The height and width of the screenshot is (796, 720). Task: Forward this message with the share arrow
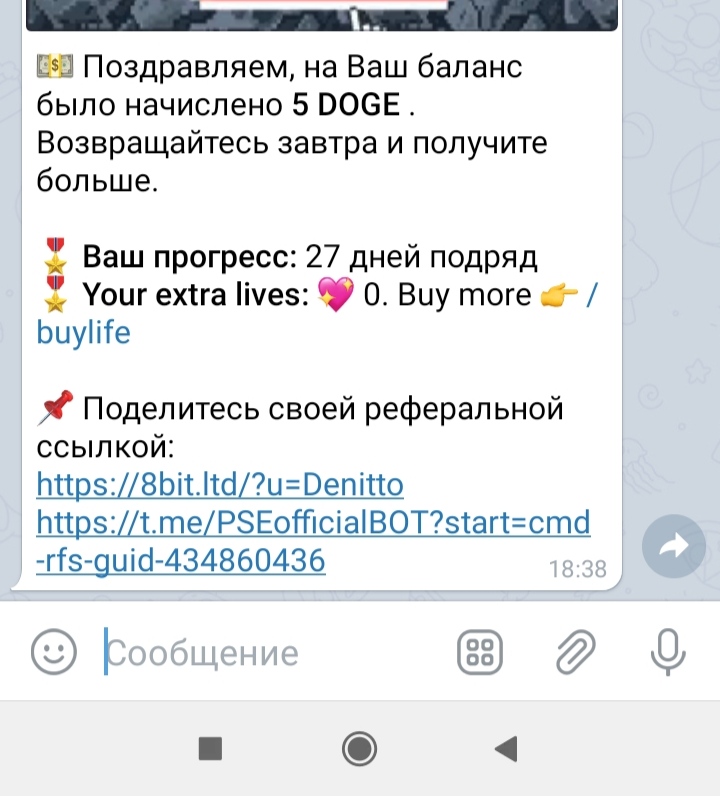(x=676, y=545)
